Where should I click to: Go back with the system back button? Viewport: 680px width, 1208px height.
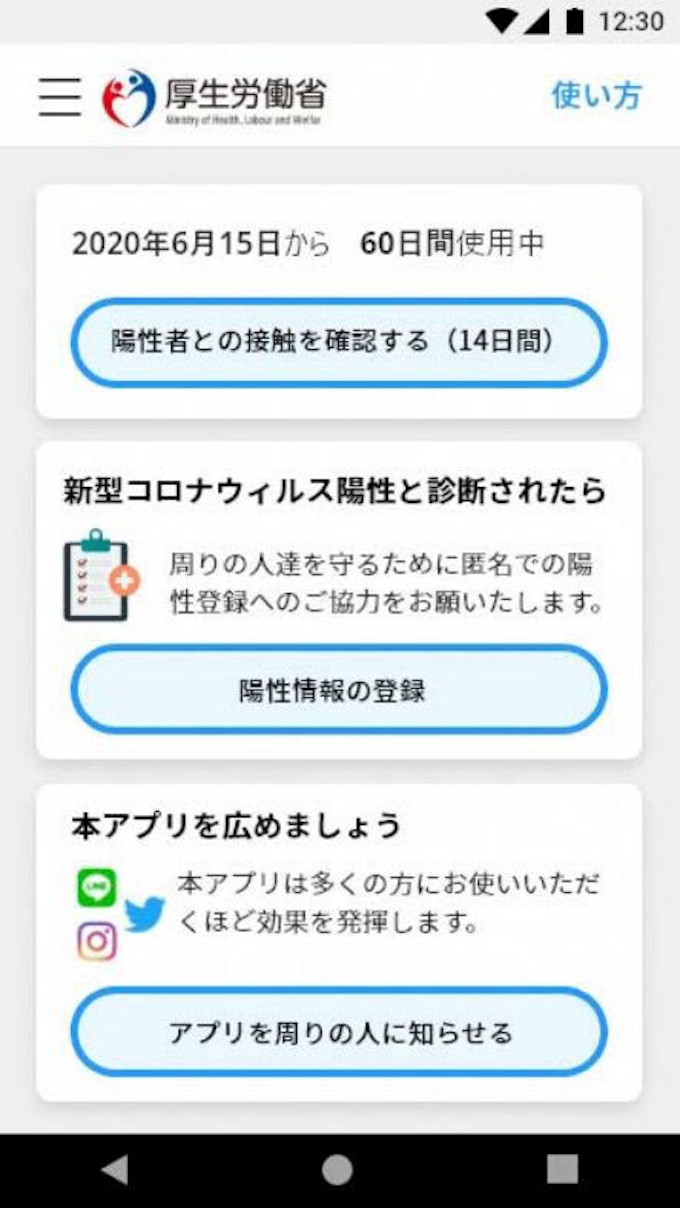pyautogui.click(x=115, y=1169)
